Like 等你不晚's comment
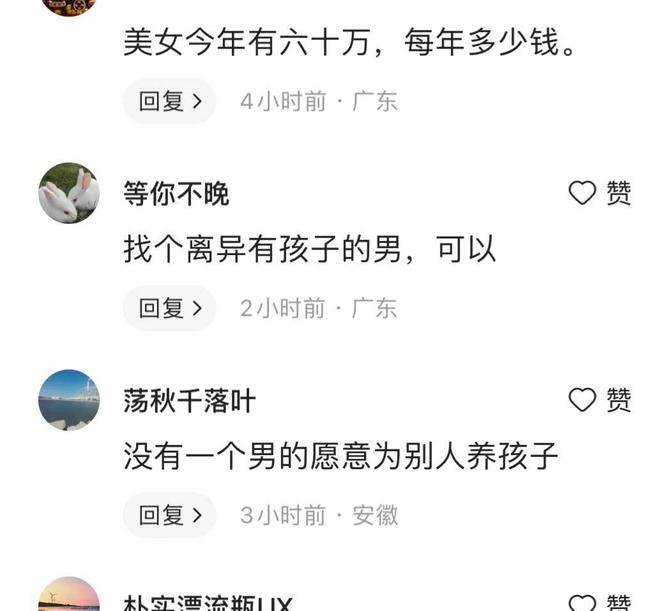Screen dimensions: 660x611 click(599, 193)
